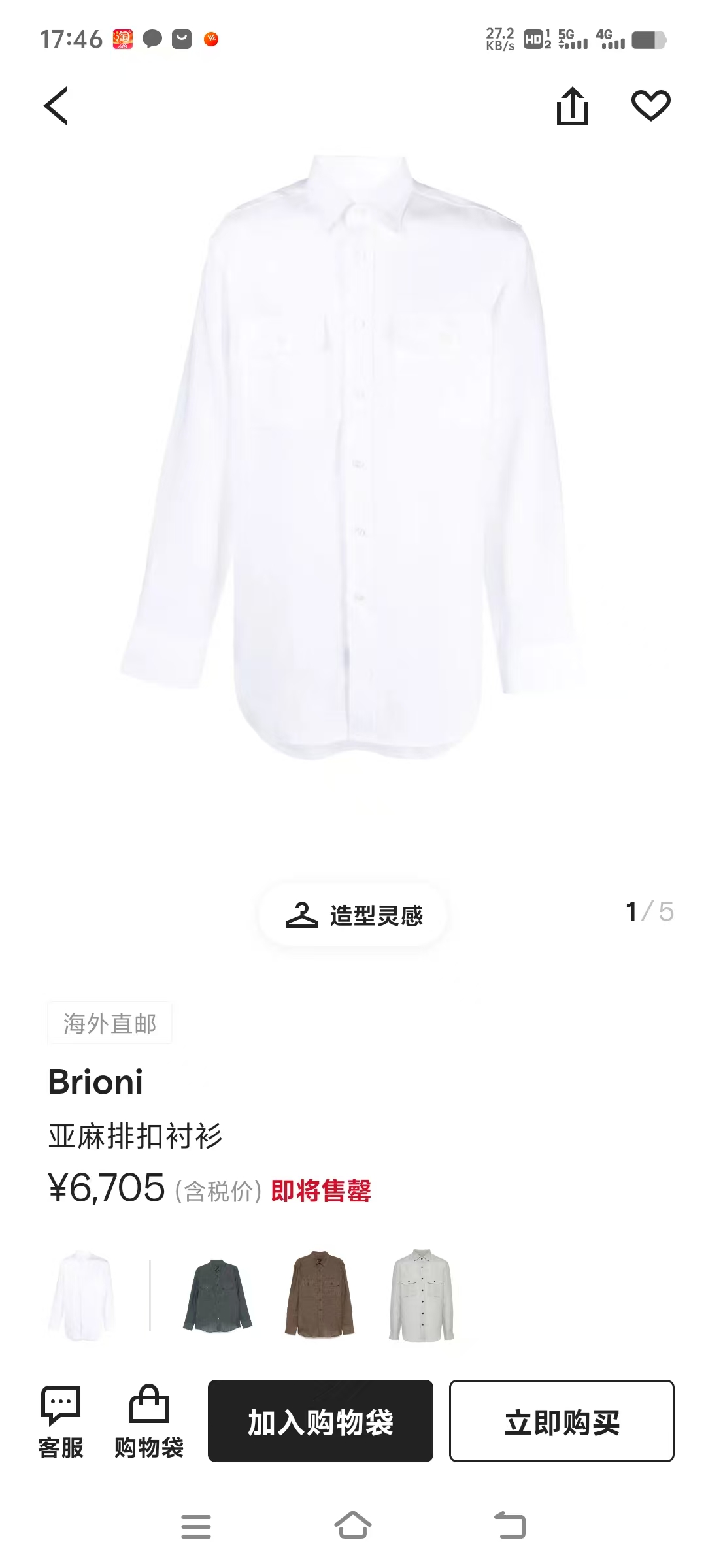Screen dimensions: 706x1568
Task: Tap 立即购买 to buy now
Action: coord(562,1424)
